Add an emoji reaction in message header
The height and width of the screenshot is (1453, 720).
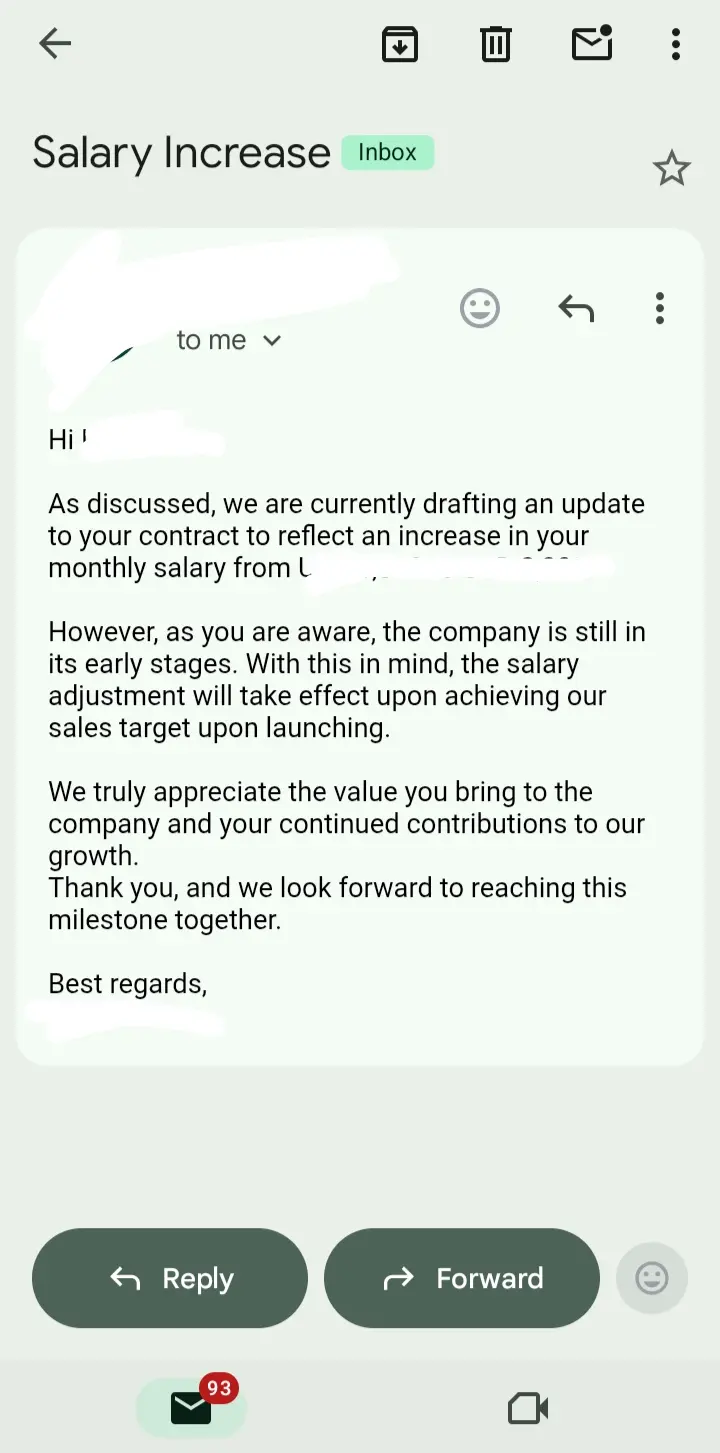click(480, 308)
